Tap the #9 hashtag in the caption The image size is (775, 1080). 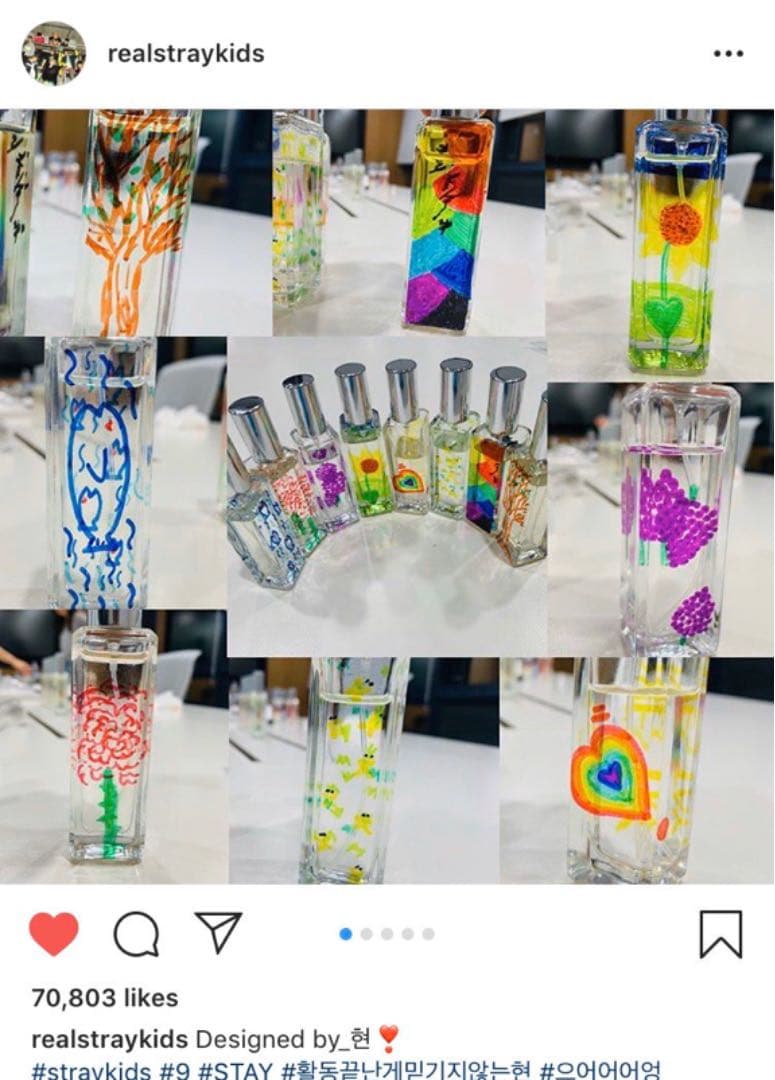click(176, 1070)
